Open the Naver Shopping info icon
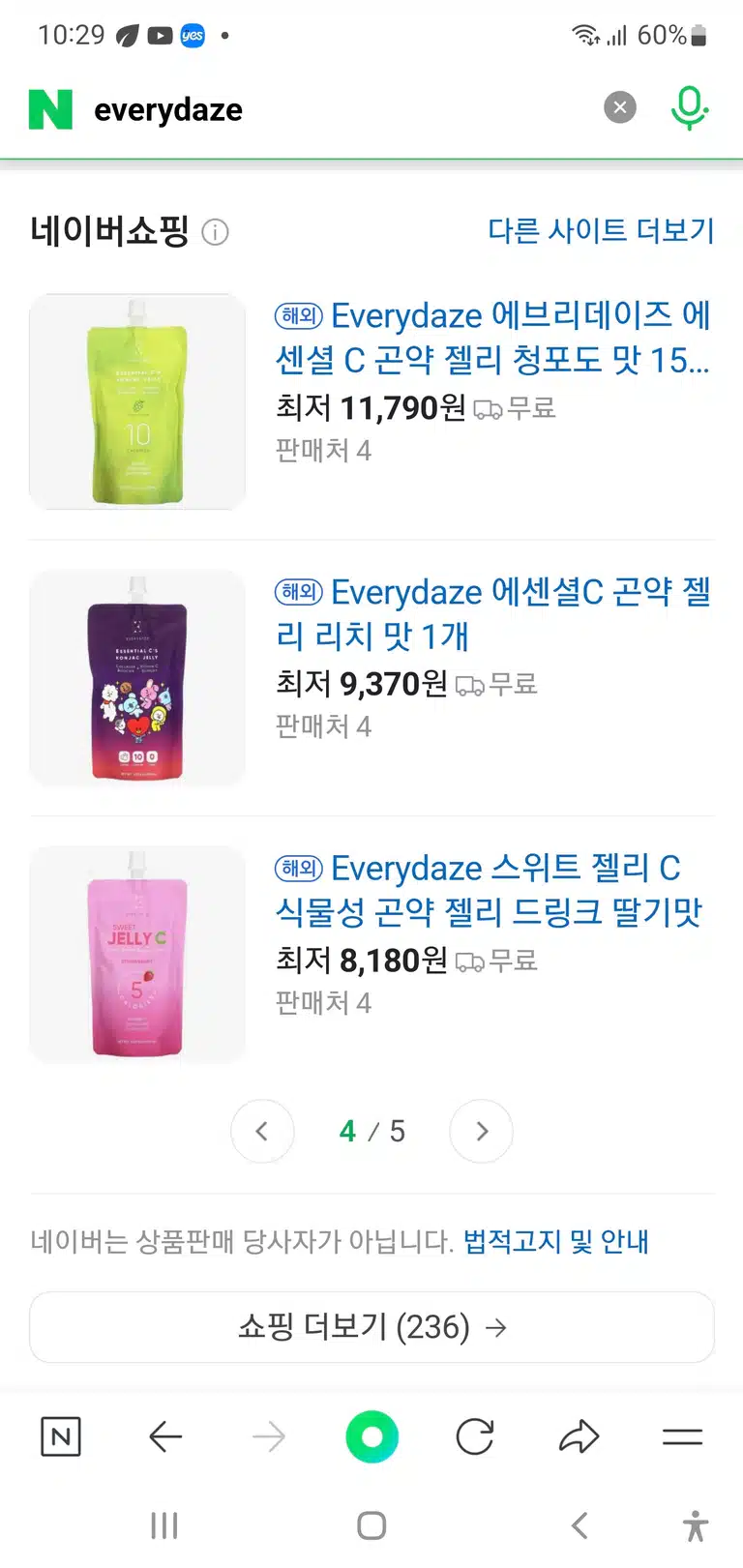This screenshot has height=1568, width=743. pyautogui.click(x=215, y=232)
